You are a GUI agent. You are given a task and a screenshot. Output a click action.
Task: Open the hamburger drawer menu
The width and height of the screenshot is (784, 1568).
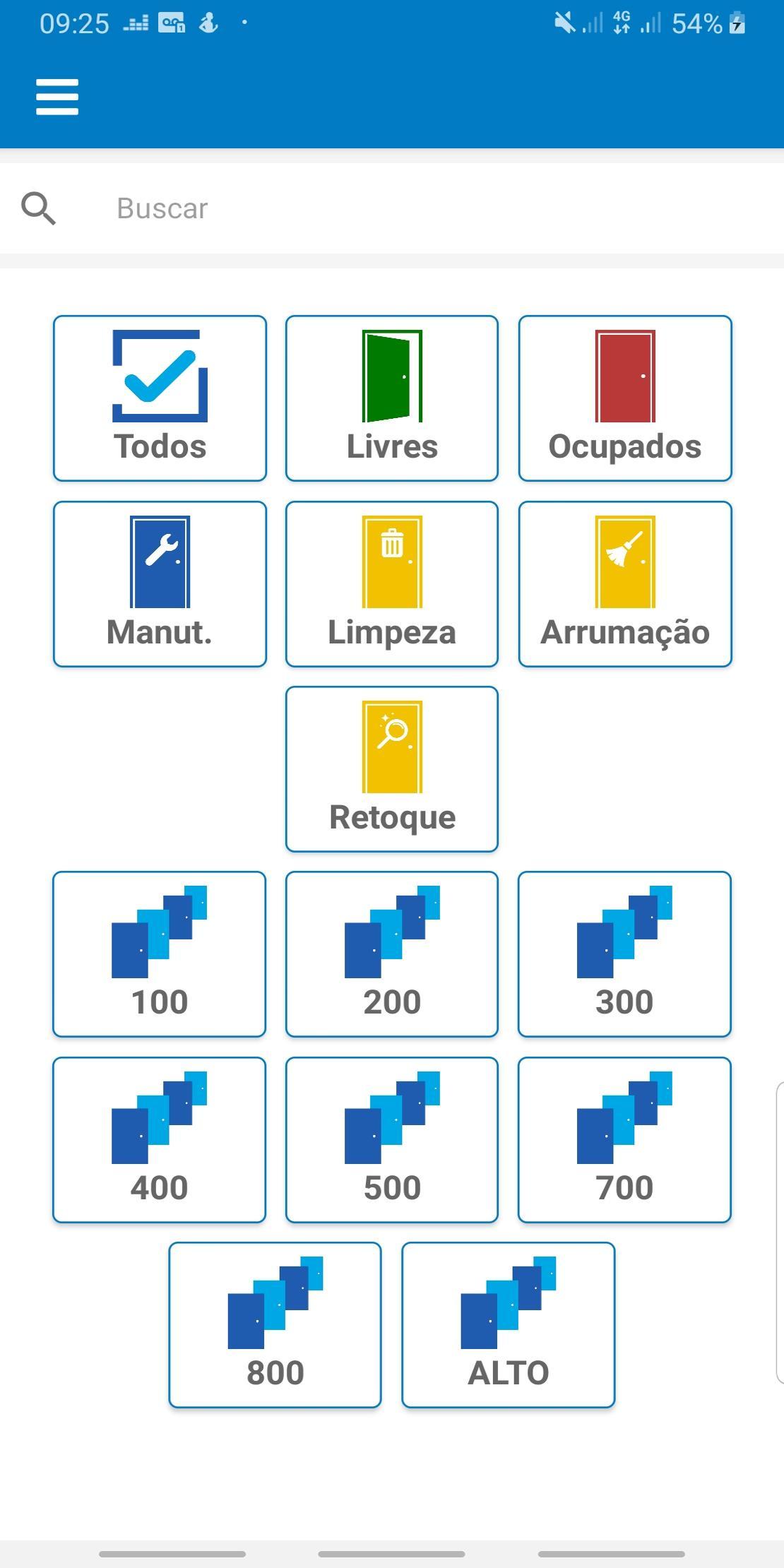click(x=57, y=97)
